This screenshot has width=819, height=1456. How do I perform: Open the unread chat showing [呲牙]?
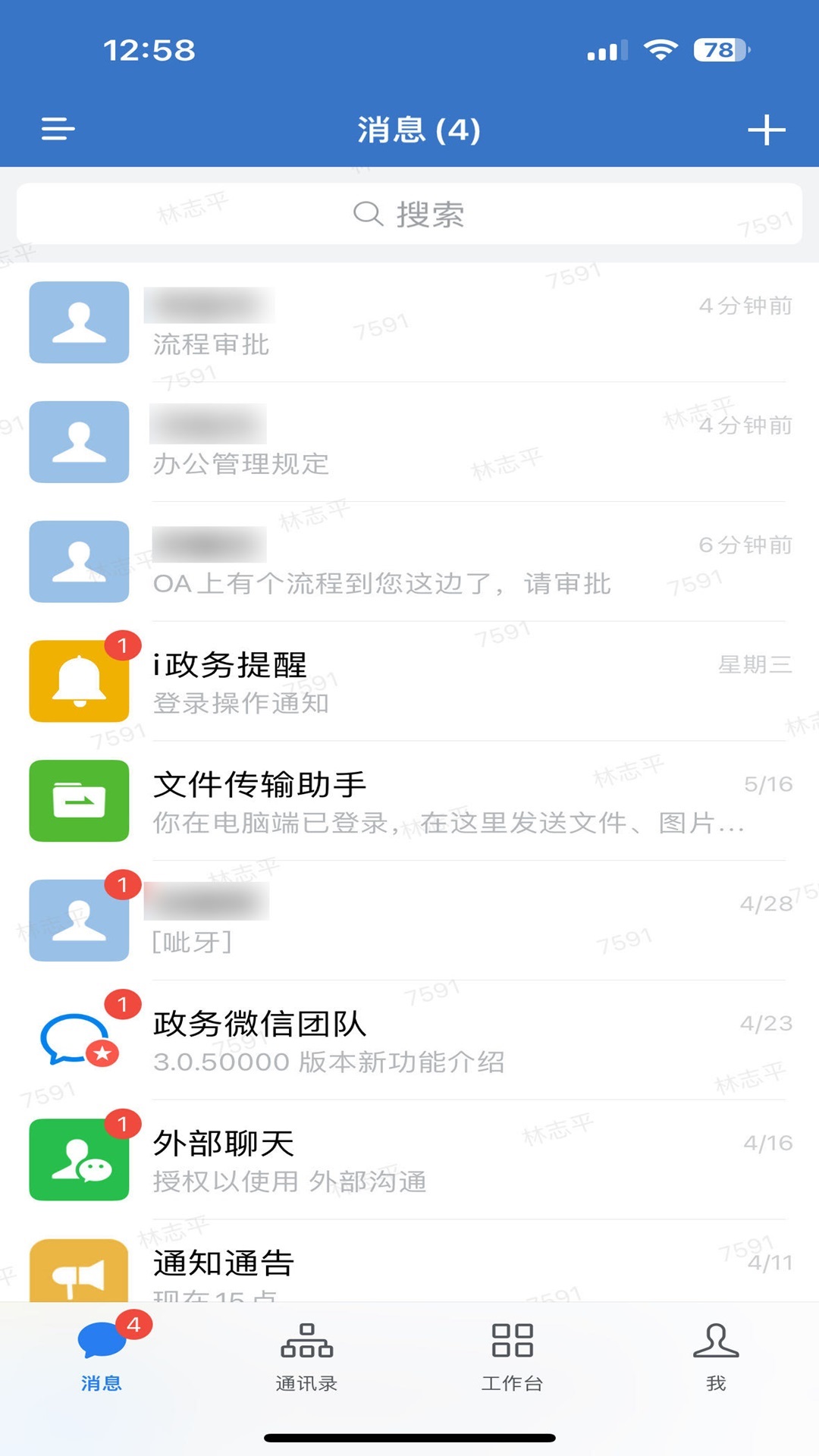(409, 918)
